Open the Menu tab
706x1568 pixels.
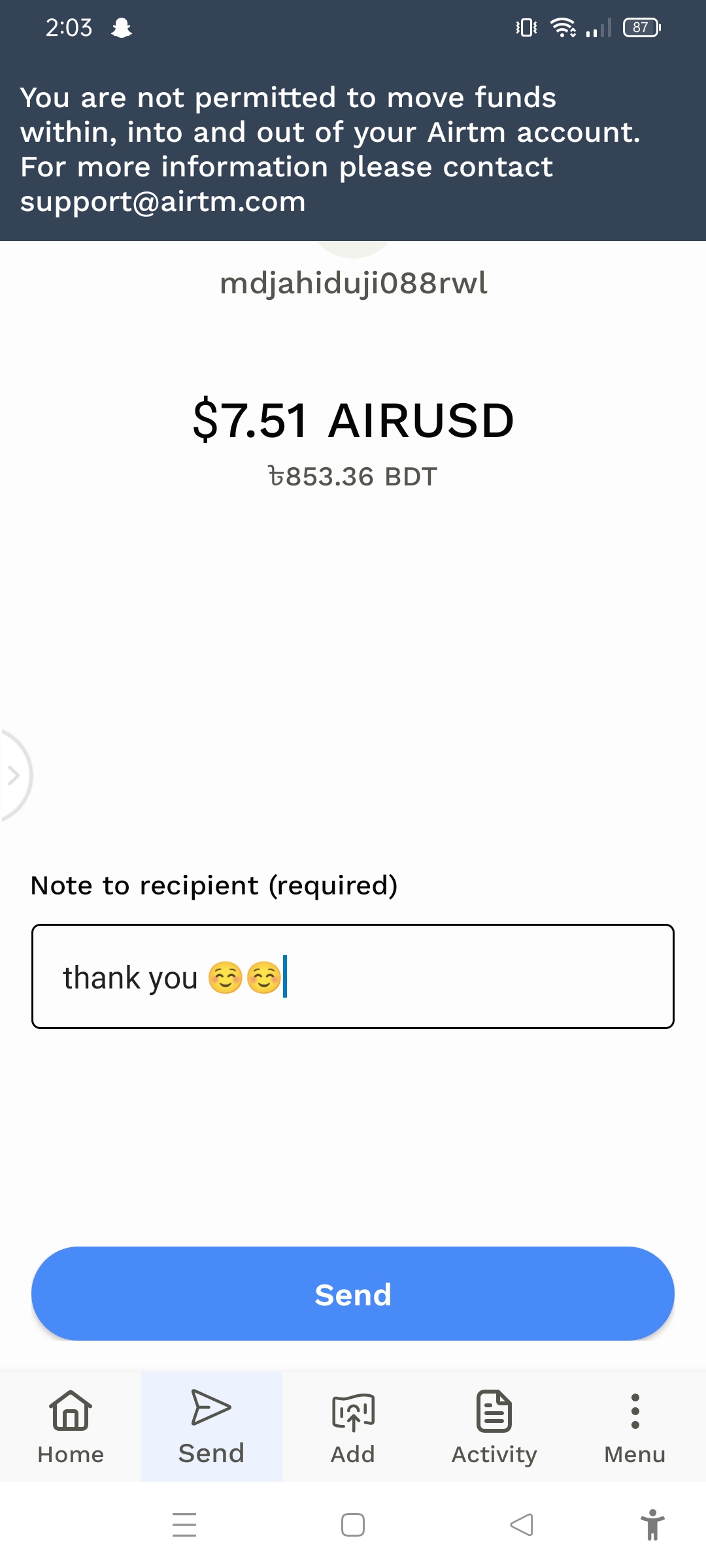(635, 1427)
